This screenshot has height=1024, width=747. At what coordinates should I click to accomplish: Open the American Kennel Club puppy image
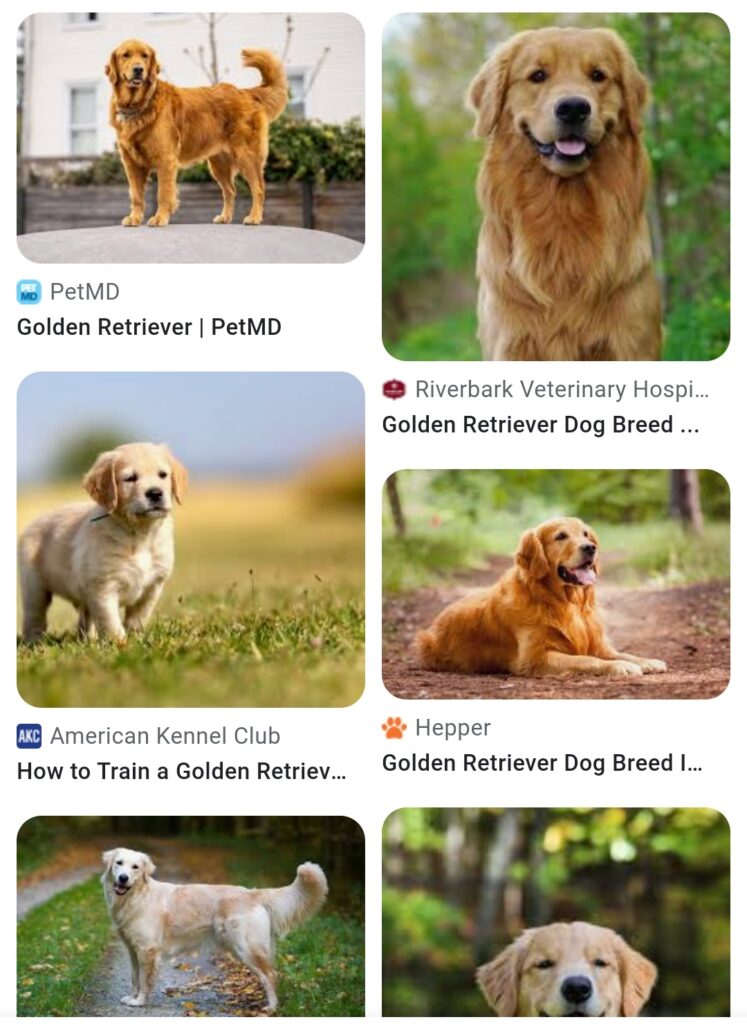tap(190, 539)
